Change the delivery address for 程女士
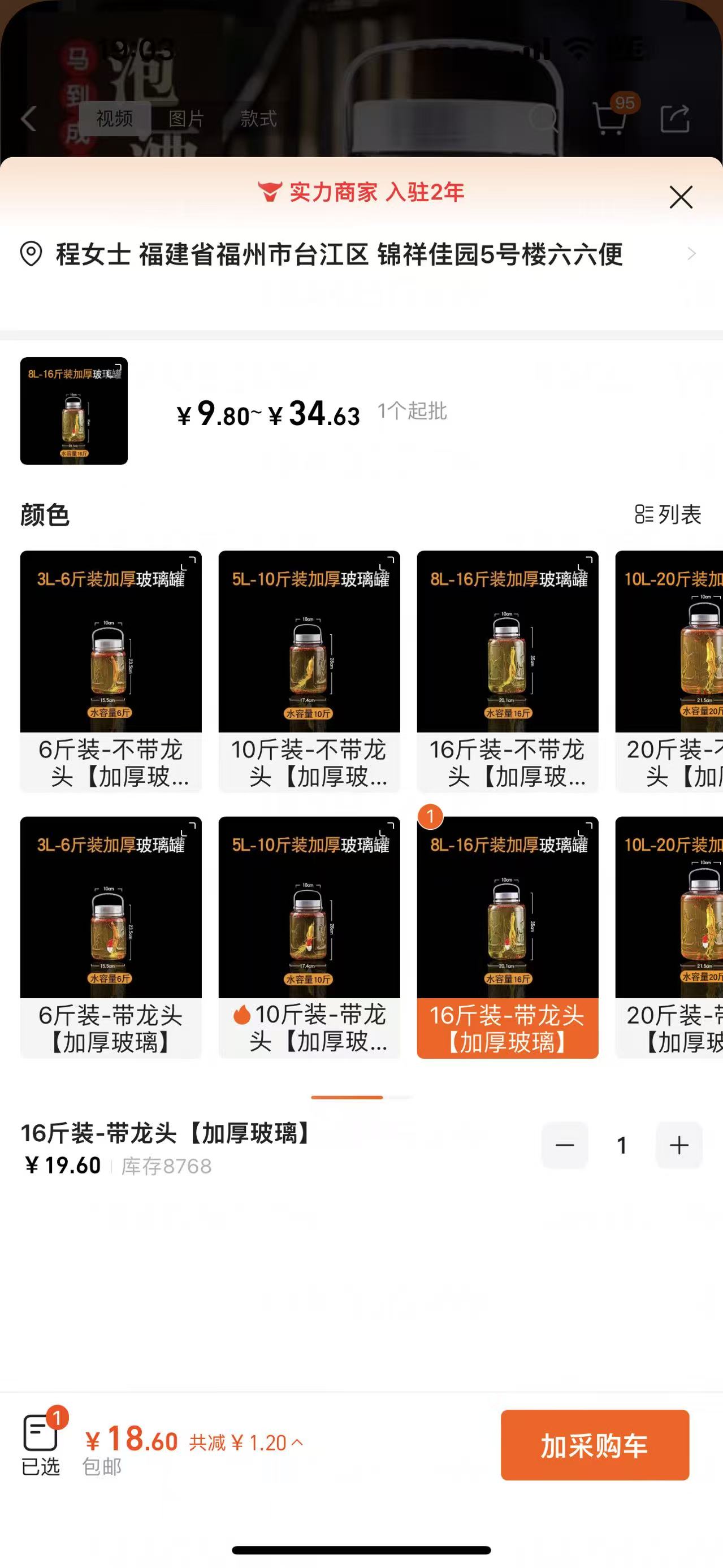Image resolution: width=723 pixels, height=1568 pixels. click(x=359, y=254)
